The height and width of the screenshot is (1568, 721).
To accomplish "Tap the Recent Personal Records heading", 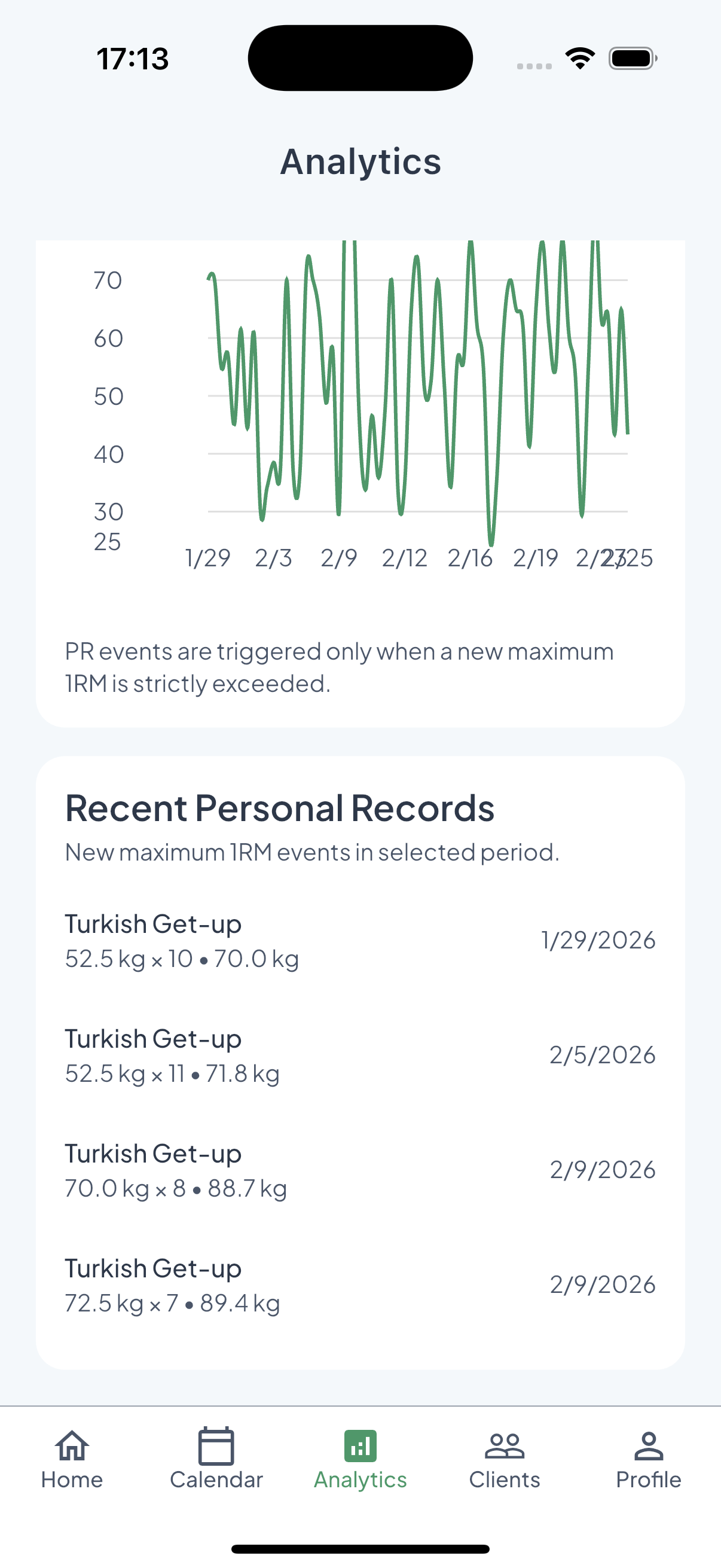I will (x=280, y=808).
